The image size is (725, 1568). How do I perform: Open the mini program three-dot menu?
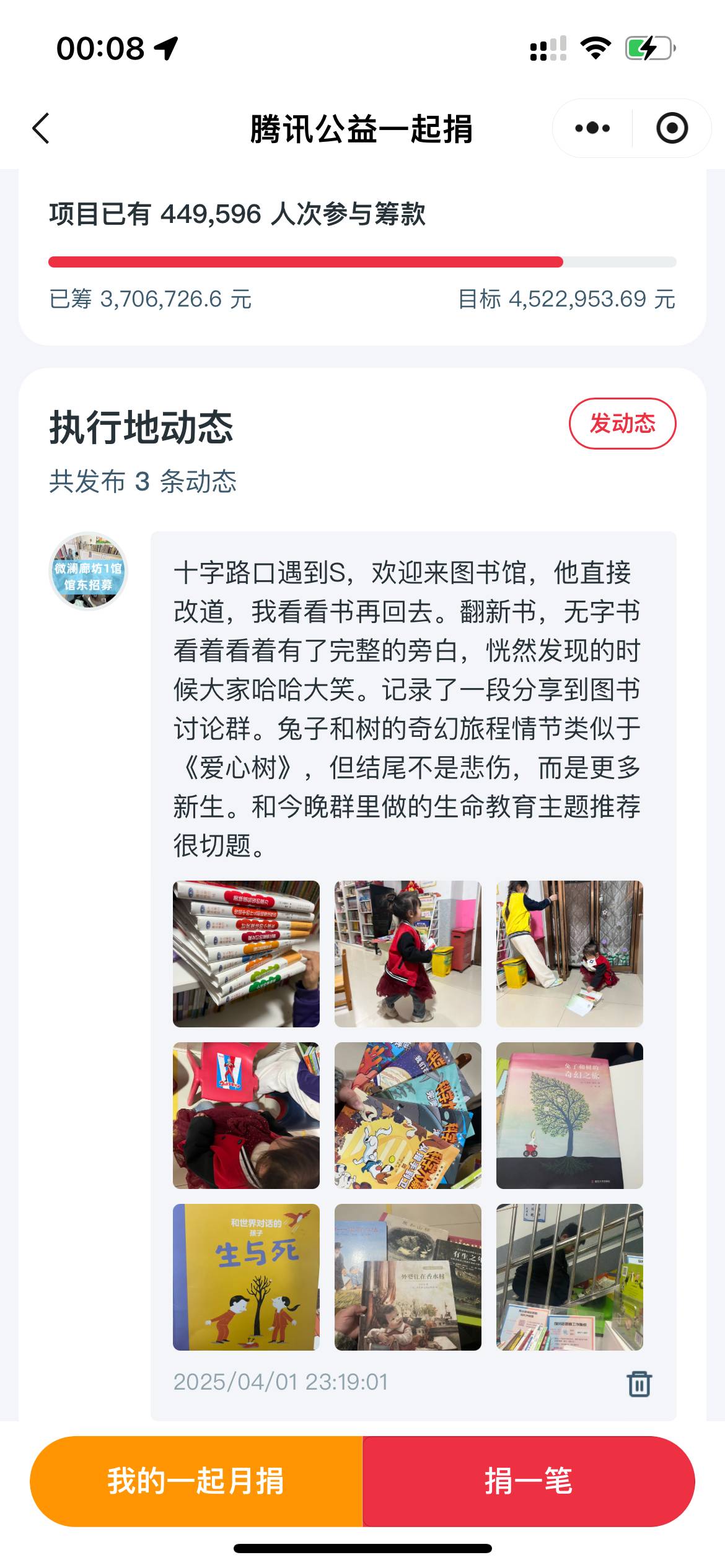point(592,129)
